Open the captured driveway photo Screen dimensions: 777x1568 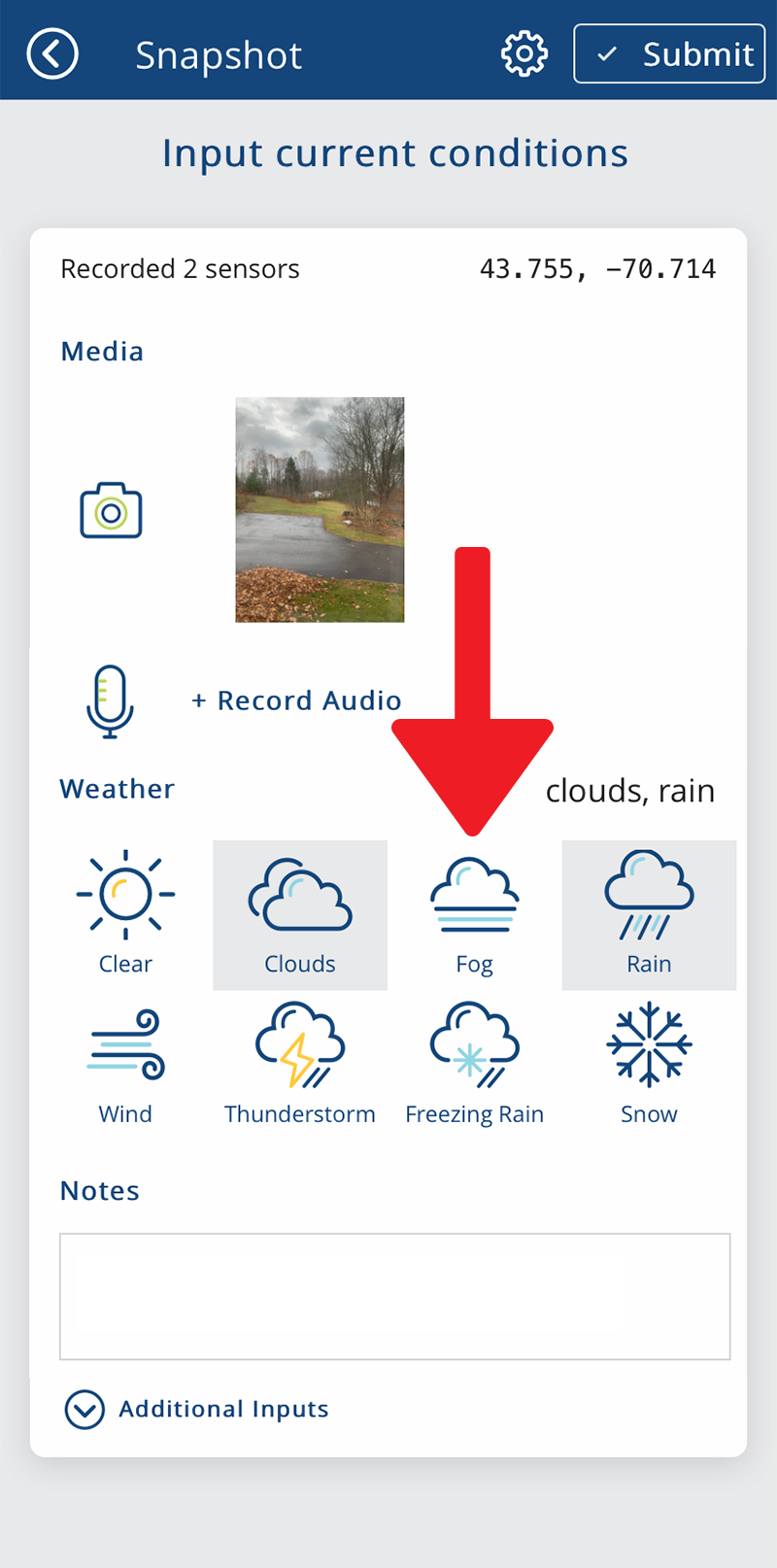[320, 509]
